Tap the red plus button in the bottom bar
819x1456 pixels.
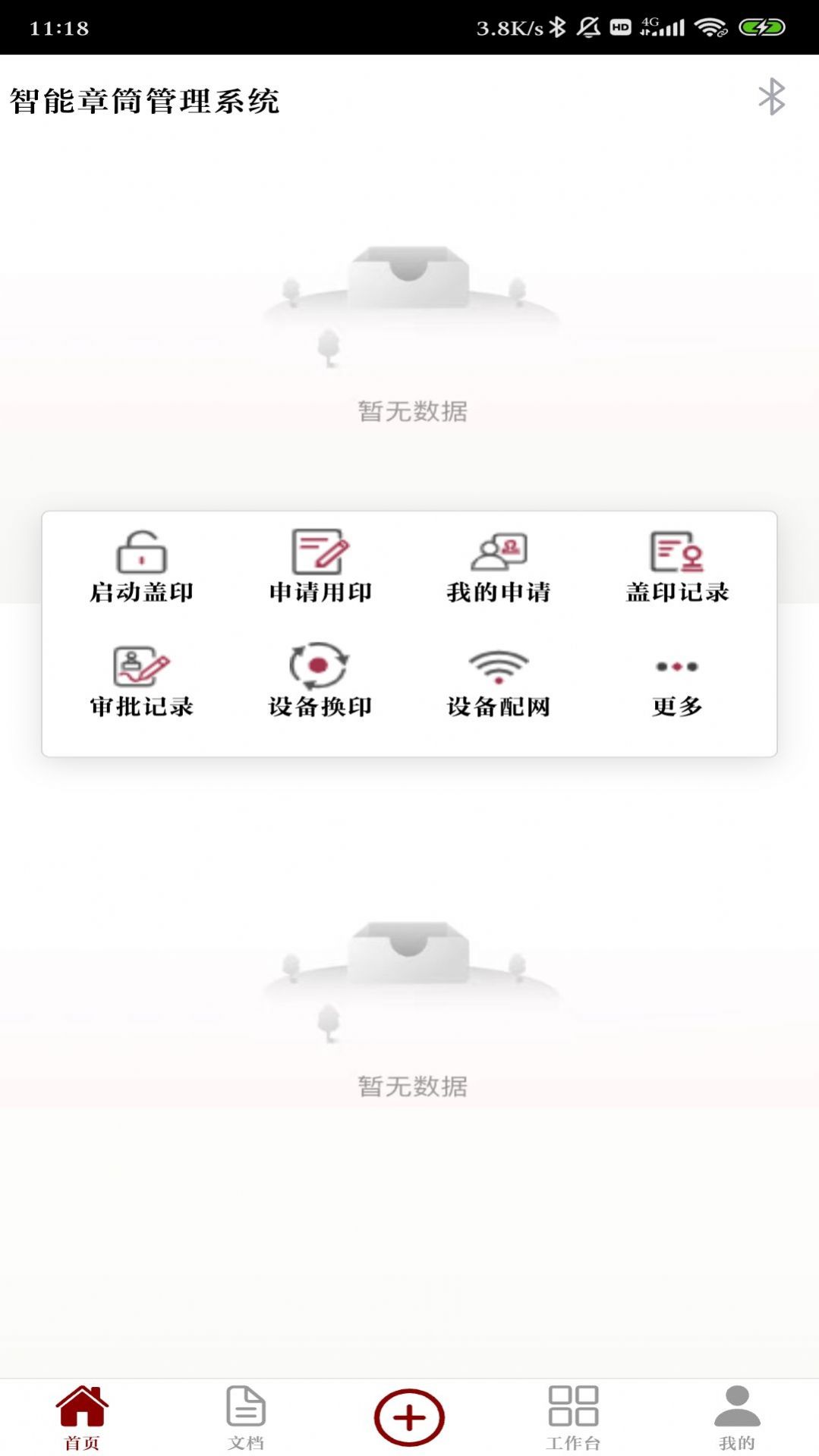(409, 1417)
